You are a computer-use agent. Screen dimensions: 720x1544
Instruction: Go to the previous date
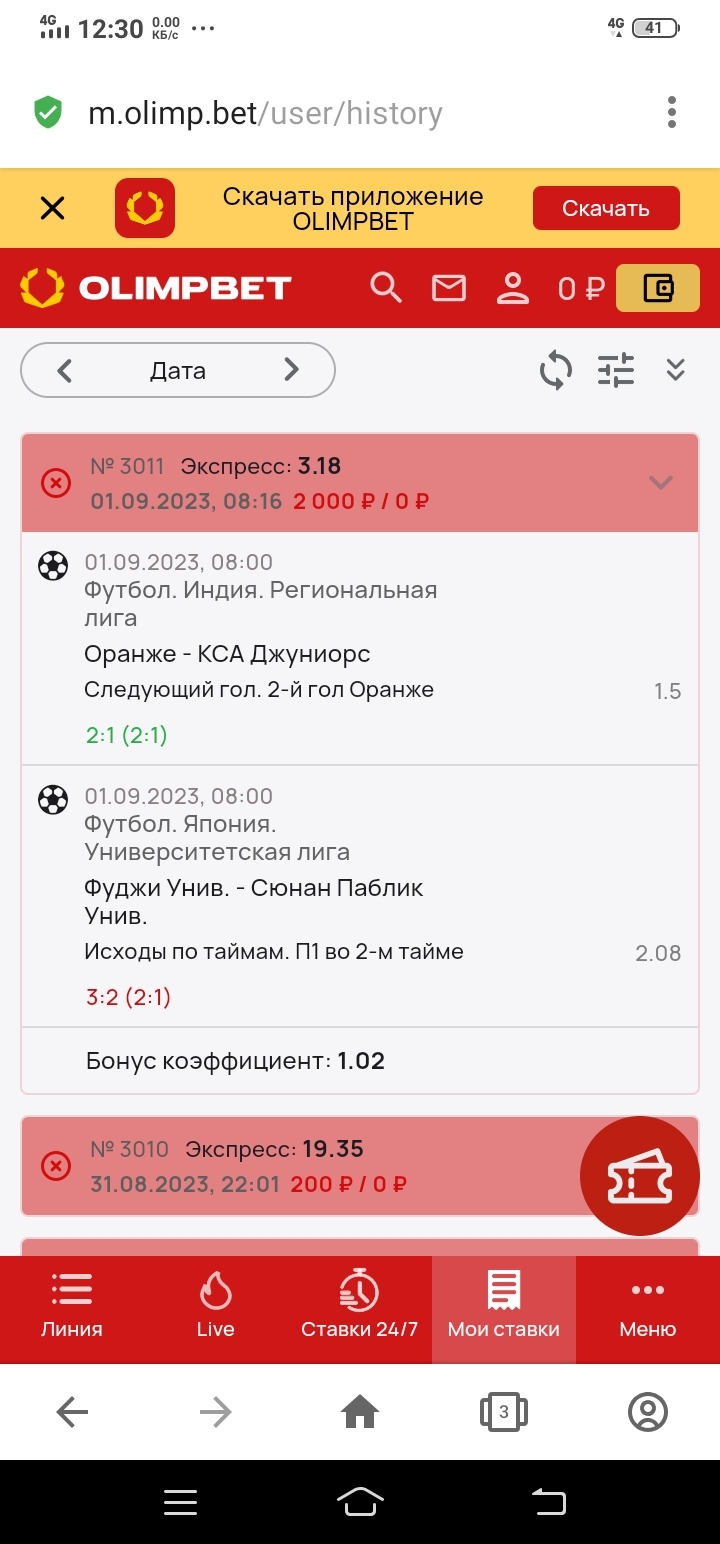click(65, 371)
